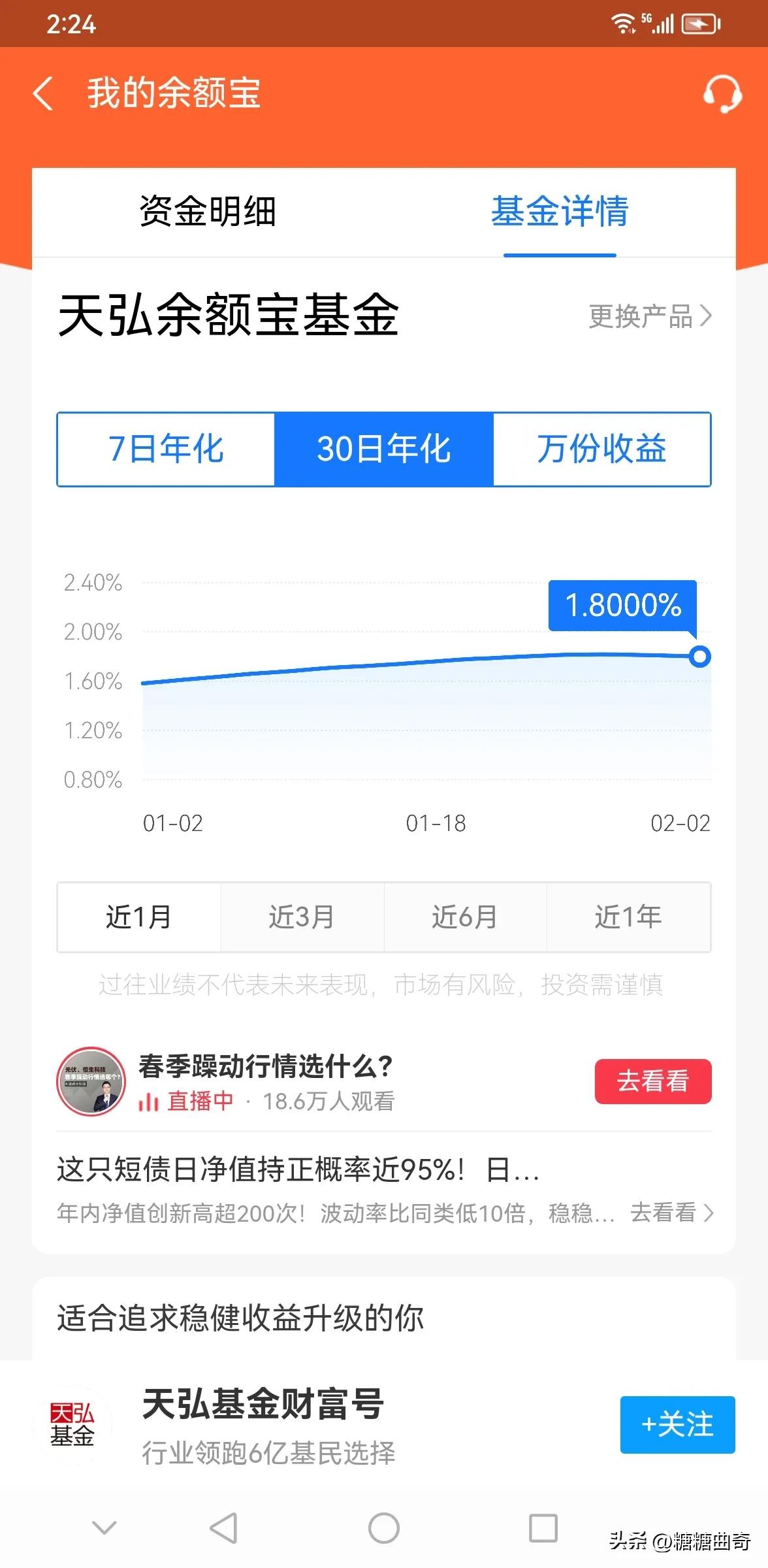Viewport: 768px width, 1568px height.
Task: Switch yield view to 7日年化
Action: 165,449
